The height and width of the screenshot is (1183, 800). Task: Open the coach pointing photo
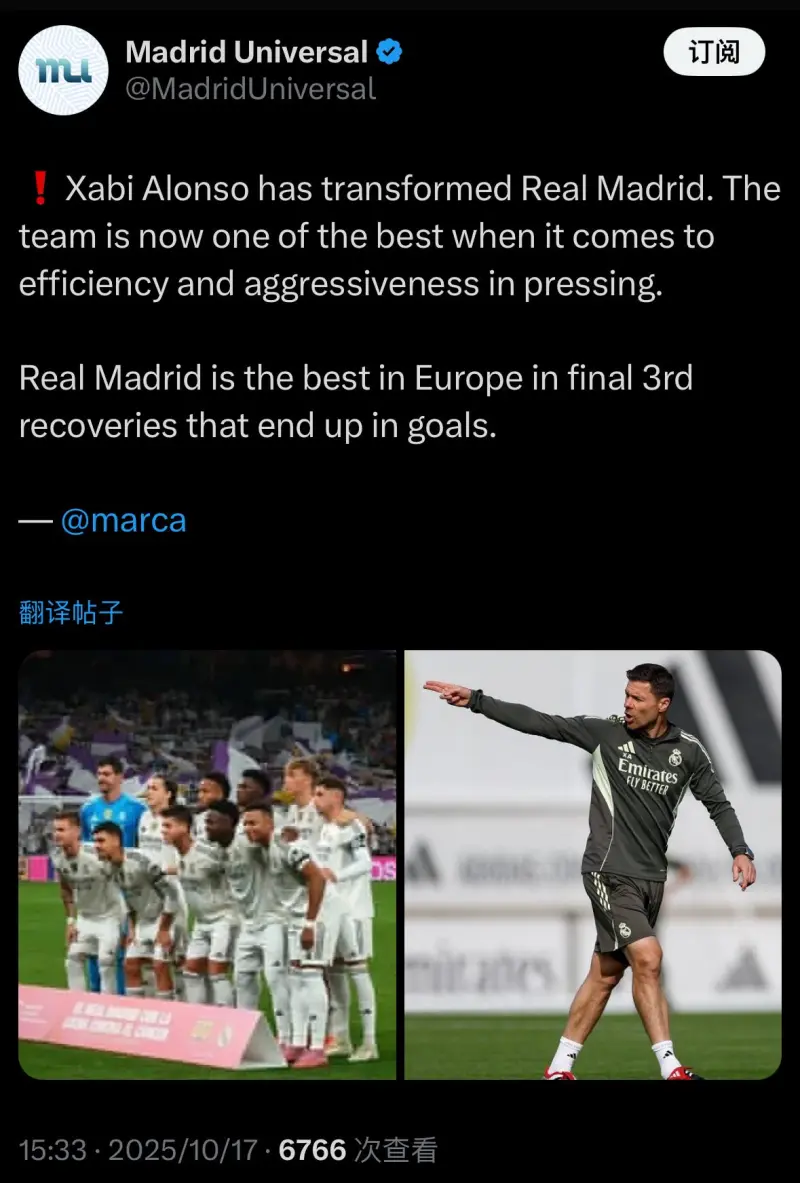(593, 865)
